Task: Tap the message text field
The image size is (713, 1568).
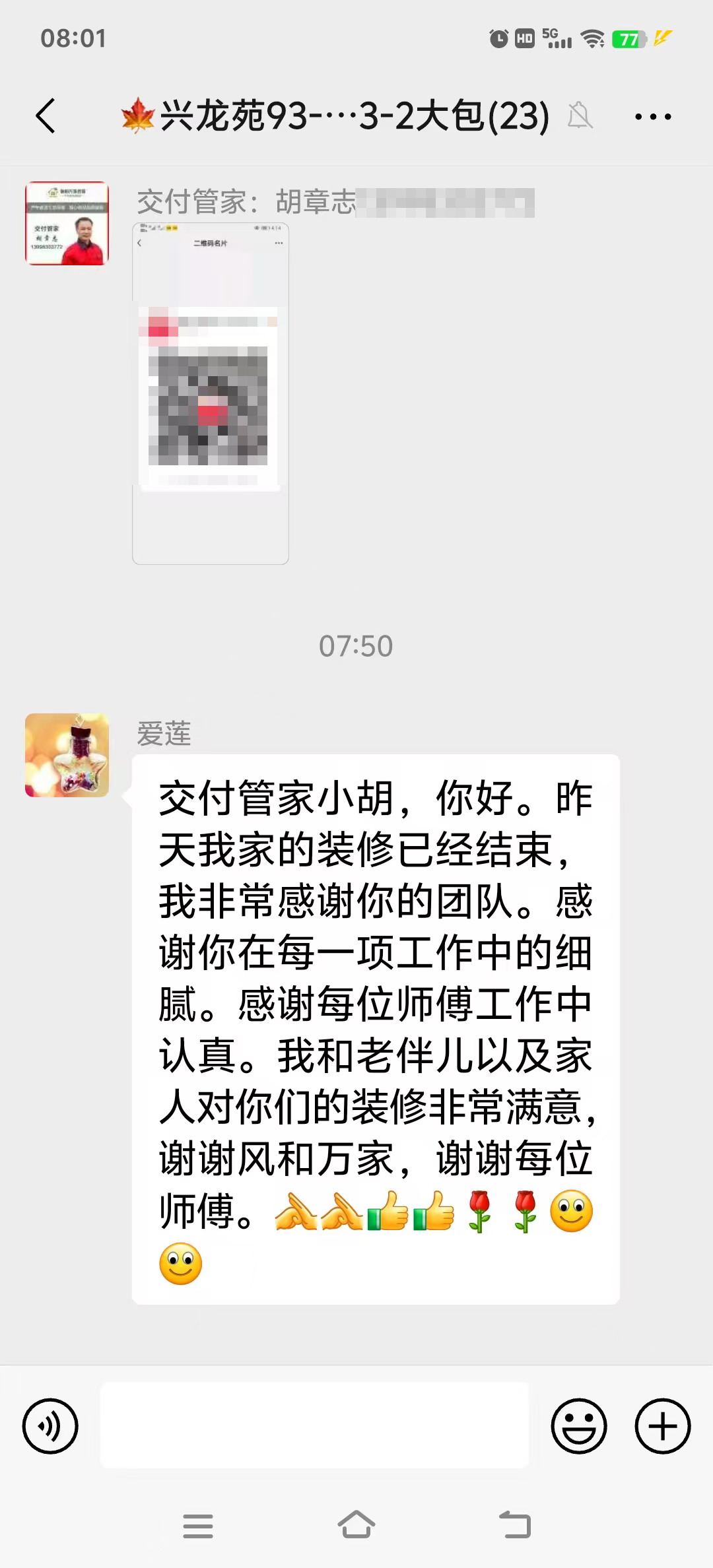Action: (314, 1425)
